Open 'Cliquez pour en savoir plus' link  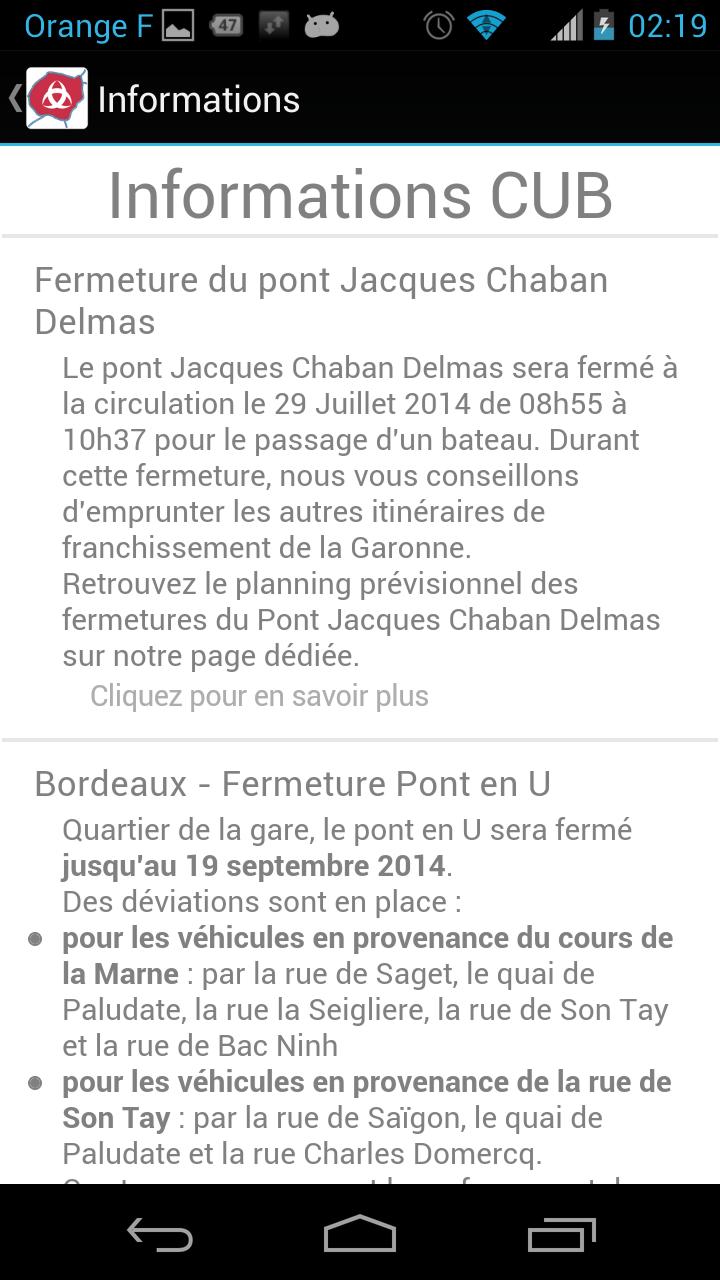tap(258, 695)
